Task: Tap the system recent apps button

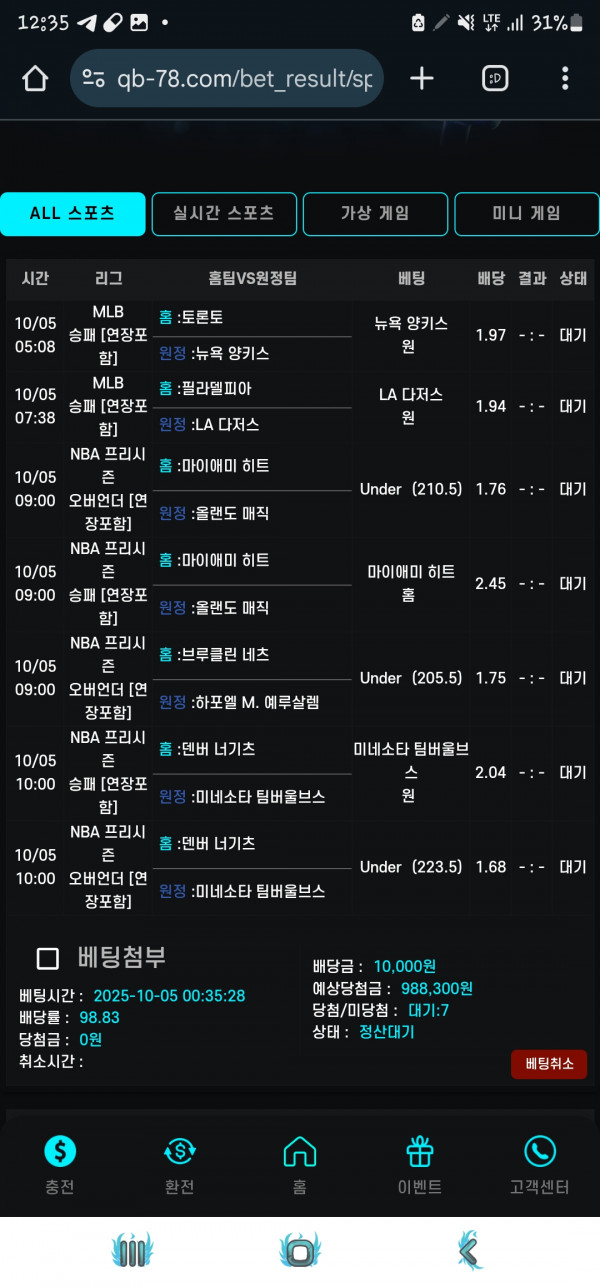Action: 132,1251
